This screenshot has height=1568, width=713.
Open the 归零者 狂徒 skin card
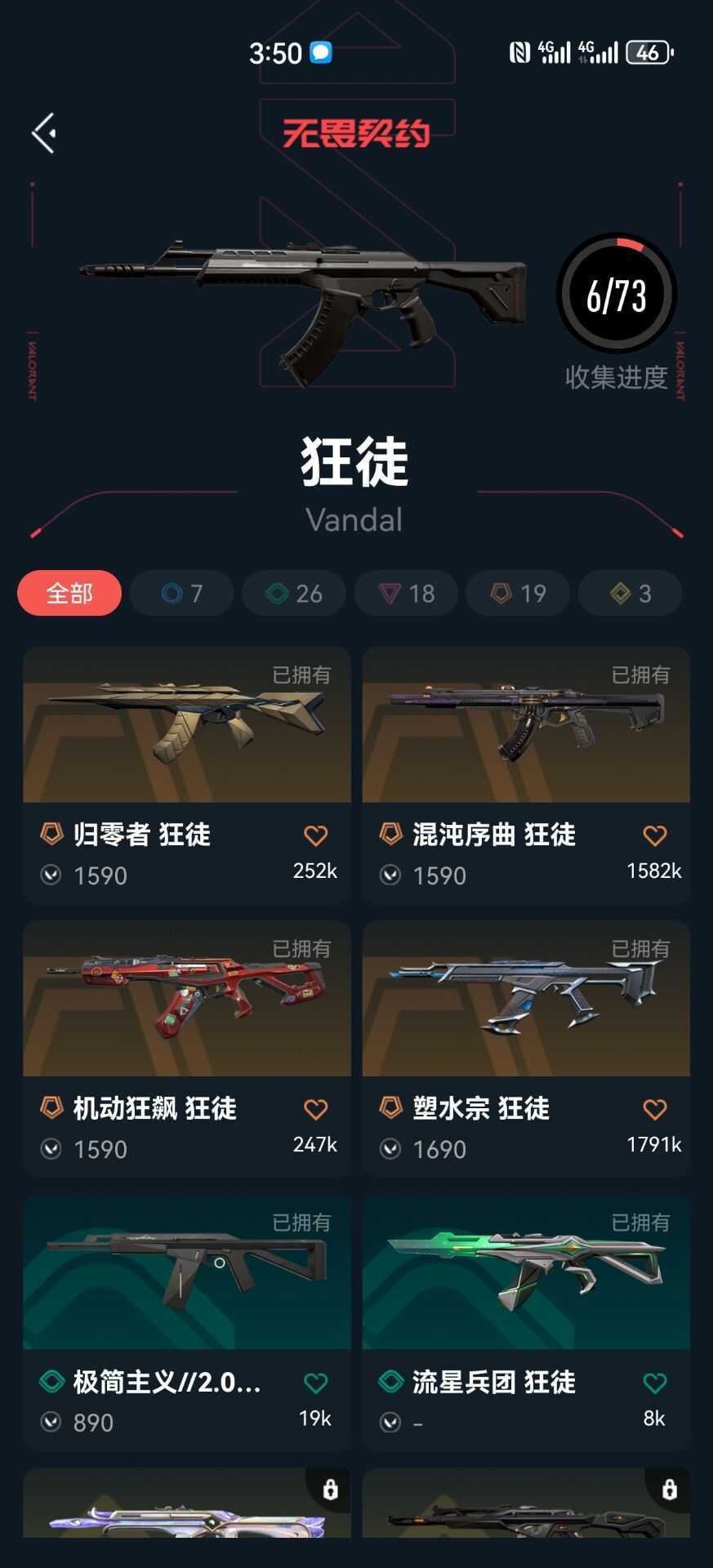click(186, 725)
